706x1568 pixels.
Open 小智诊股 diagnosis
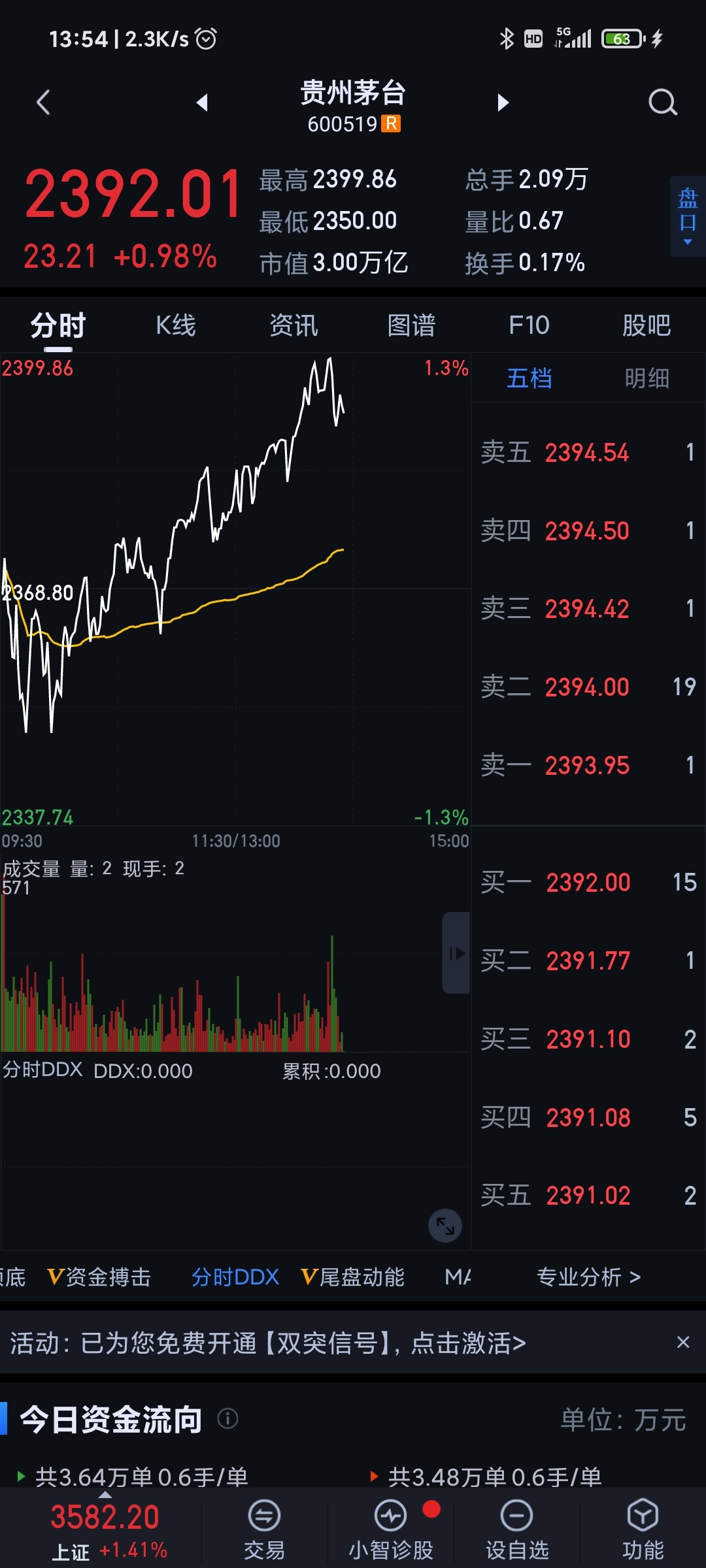(391, 1530)
